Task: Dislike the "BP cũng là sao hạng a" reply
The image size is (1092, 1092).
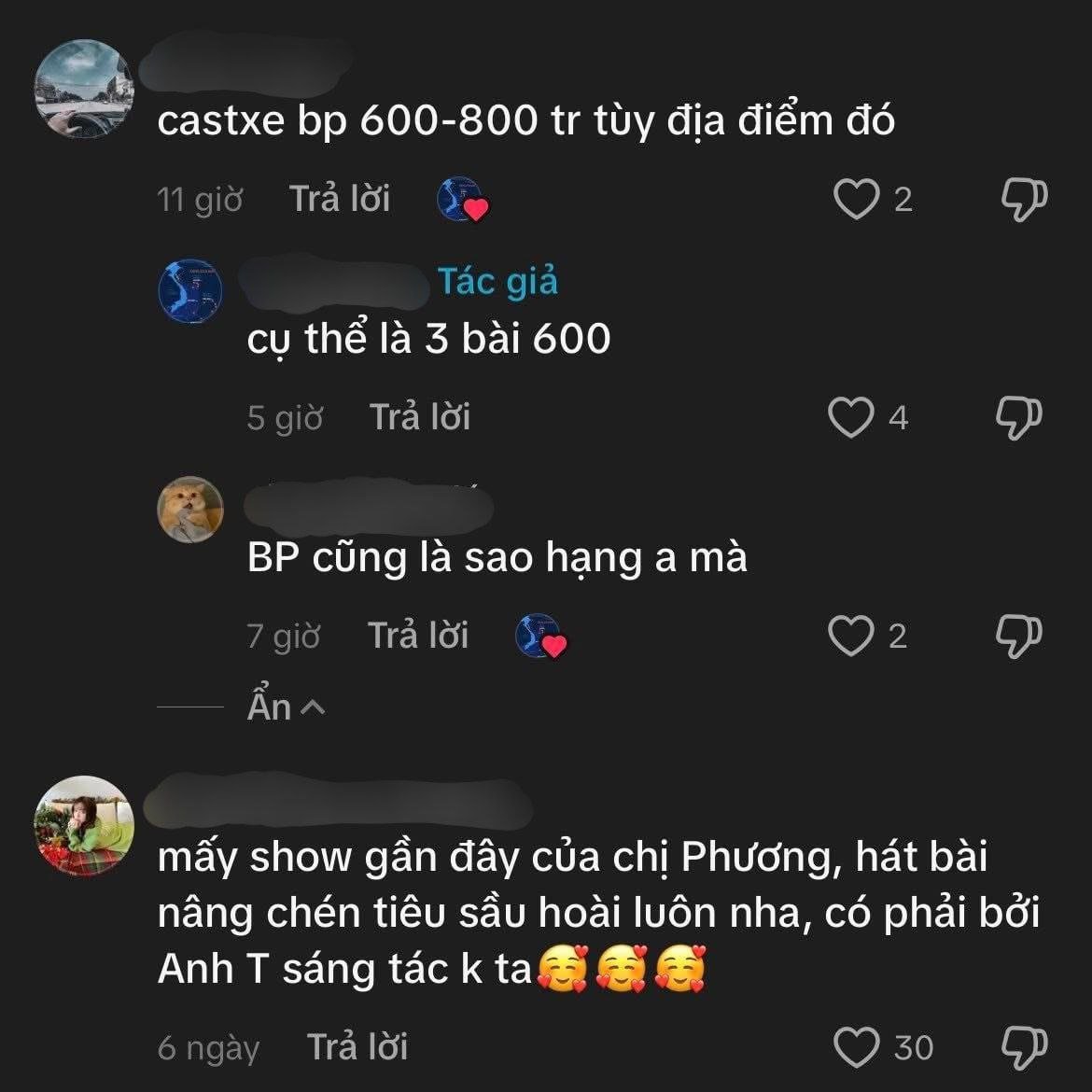Action: click(1018, 636)
